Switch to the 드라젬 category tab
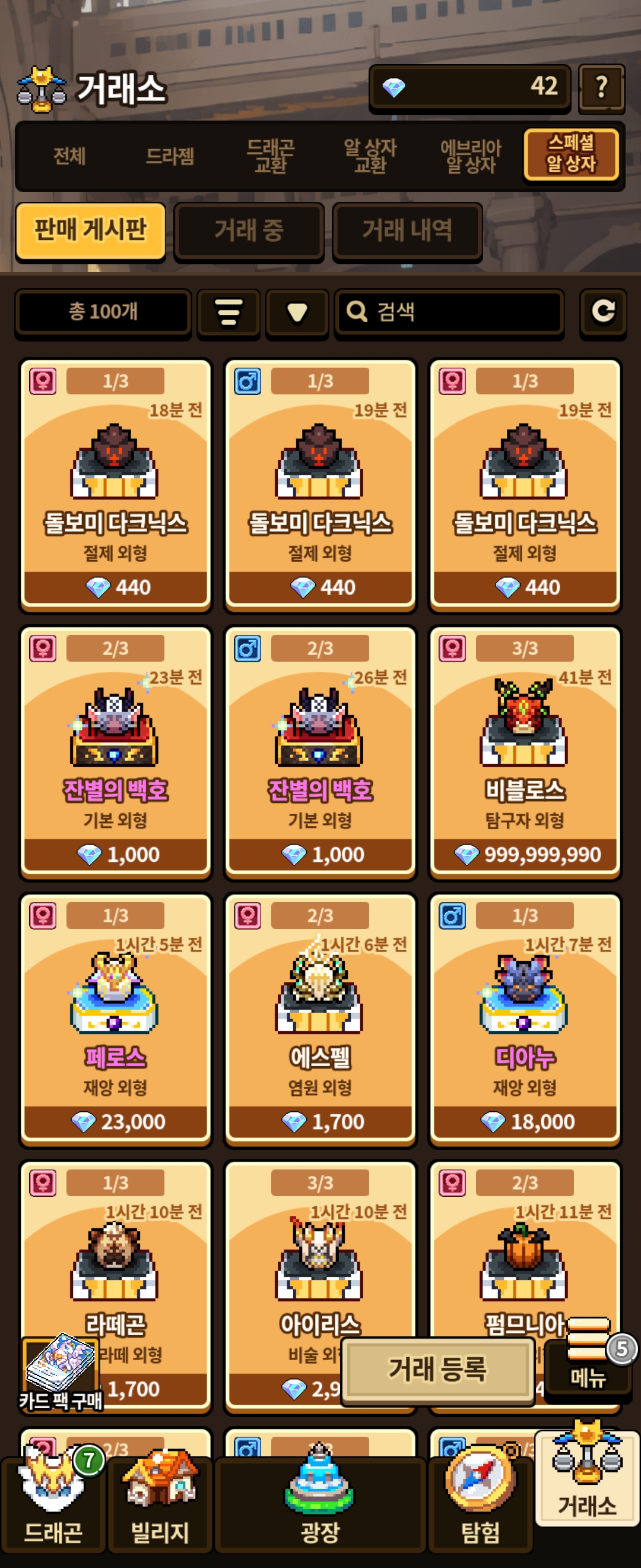Viewport: 641px width, 1568px height. click(x=170, y=156)
